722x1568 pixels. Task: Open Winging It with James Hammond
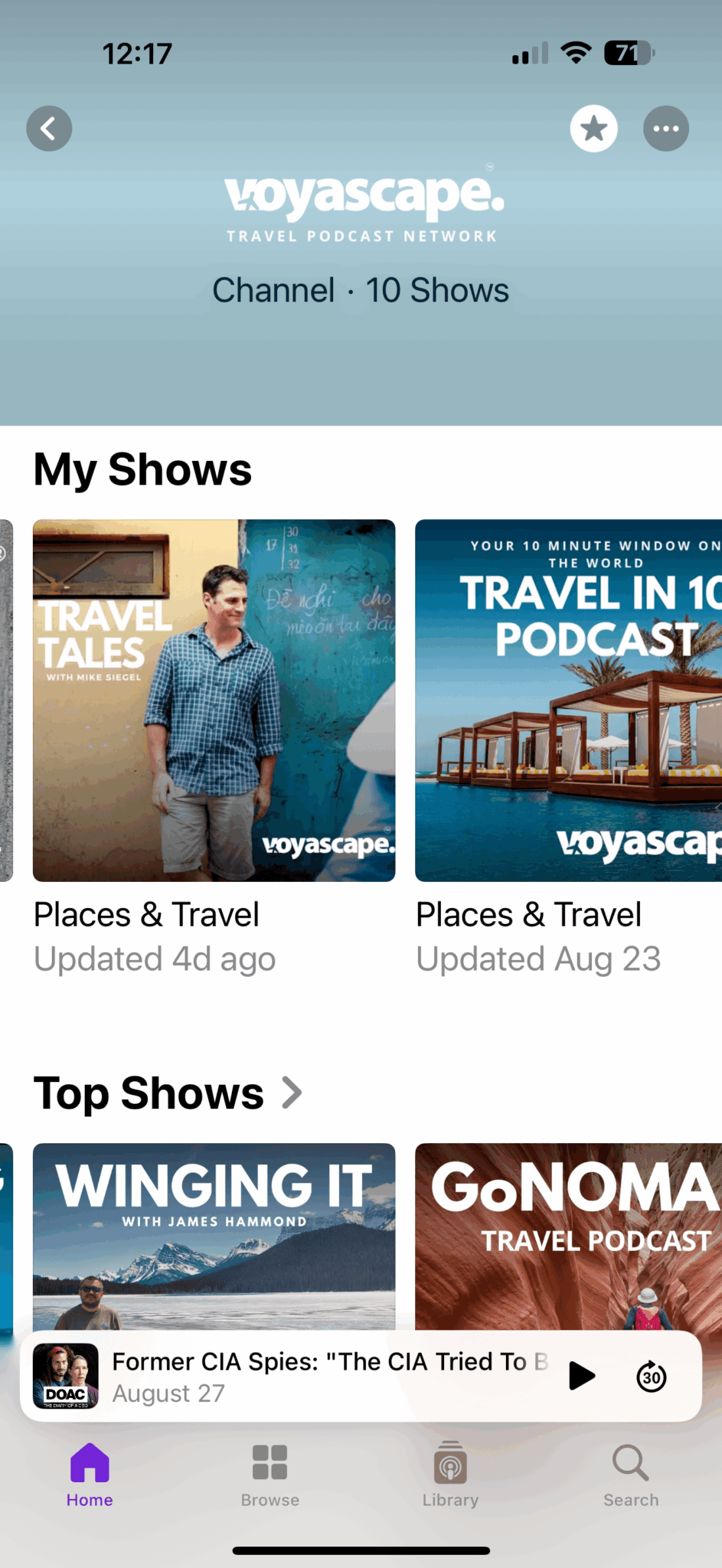214,1234
